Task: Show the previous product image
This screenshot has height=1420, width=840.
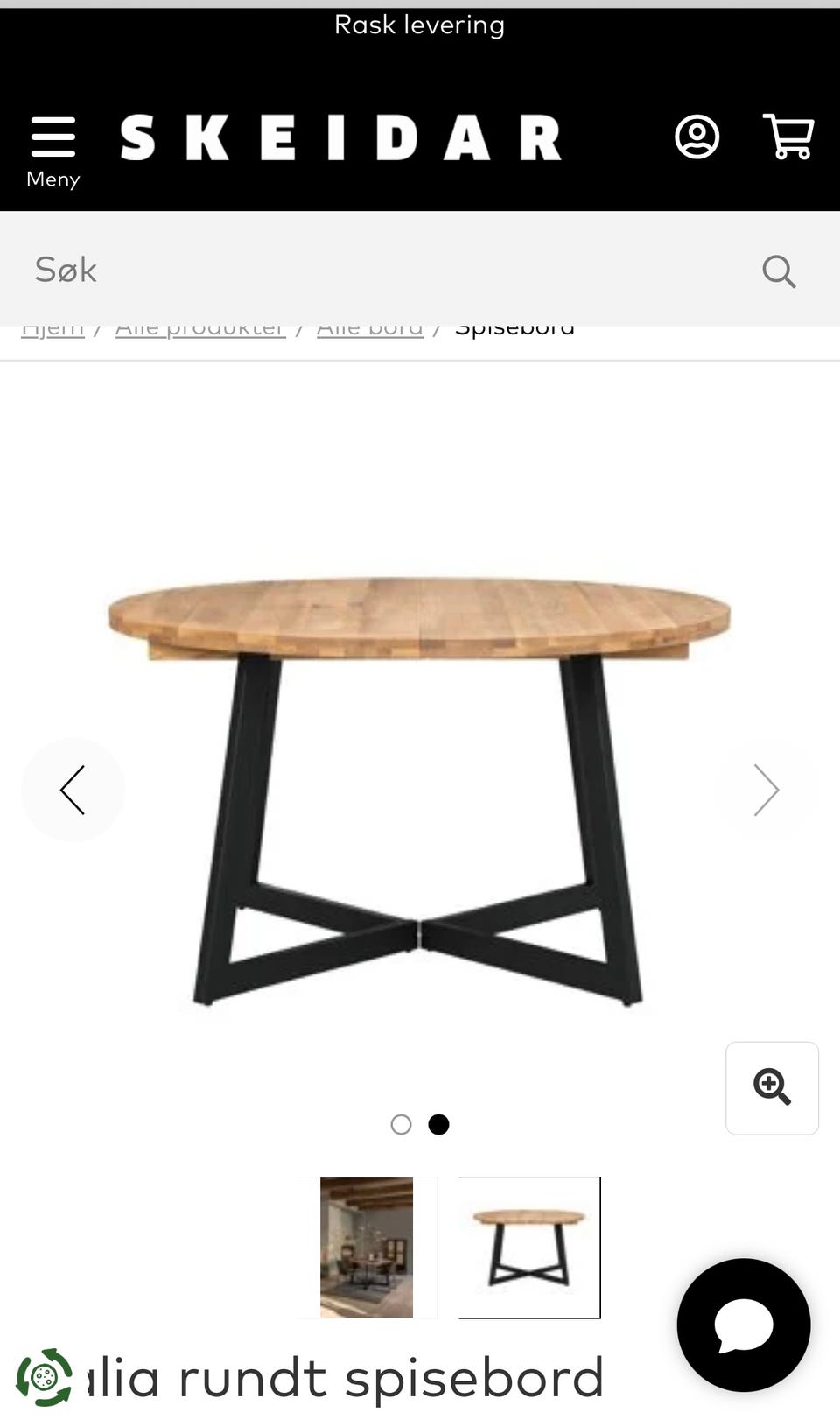Action: [73, 790]
